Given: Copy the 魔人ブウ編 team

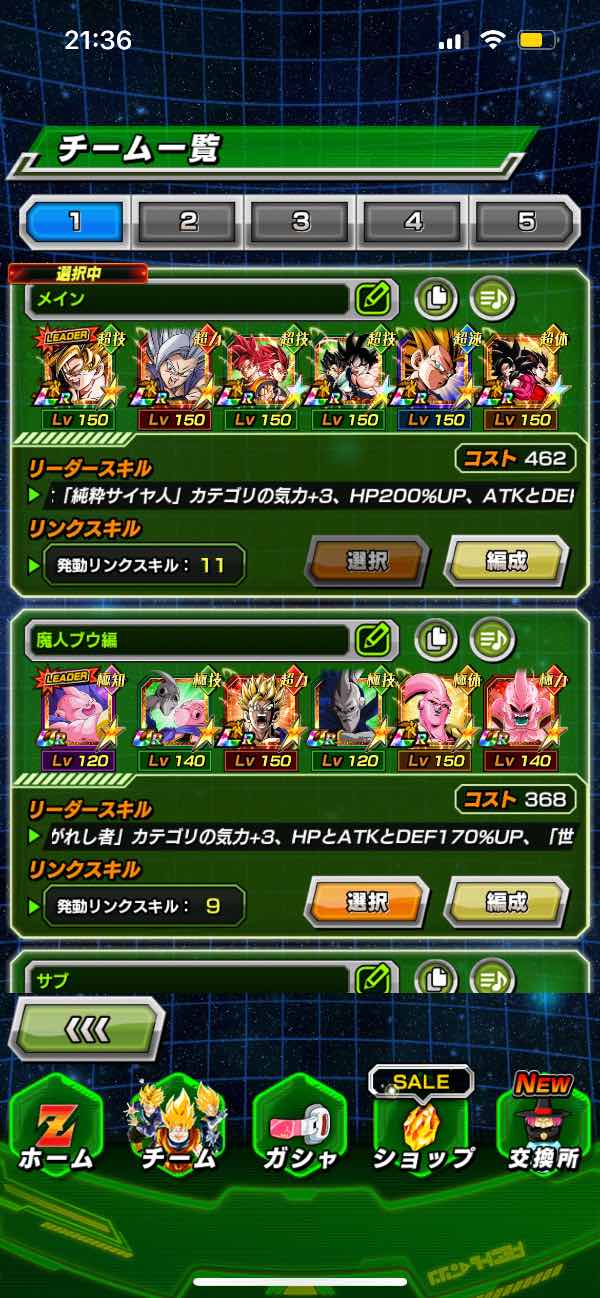Looking at the screenshot, I should 435,636.
